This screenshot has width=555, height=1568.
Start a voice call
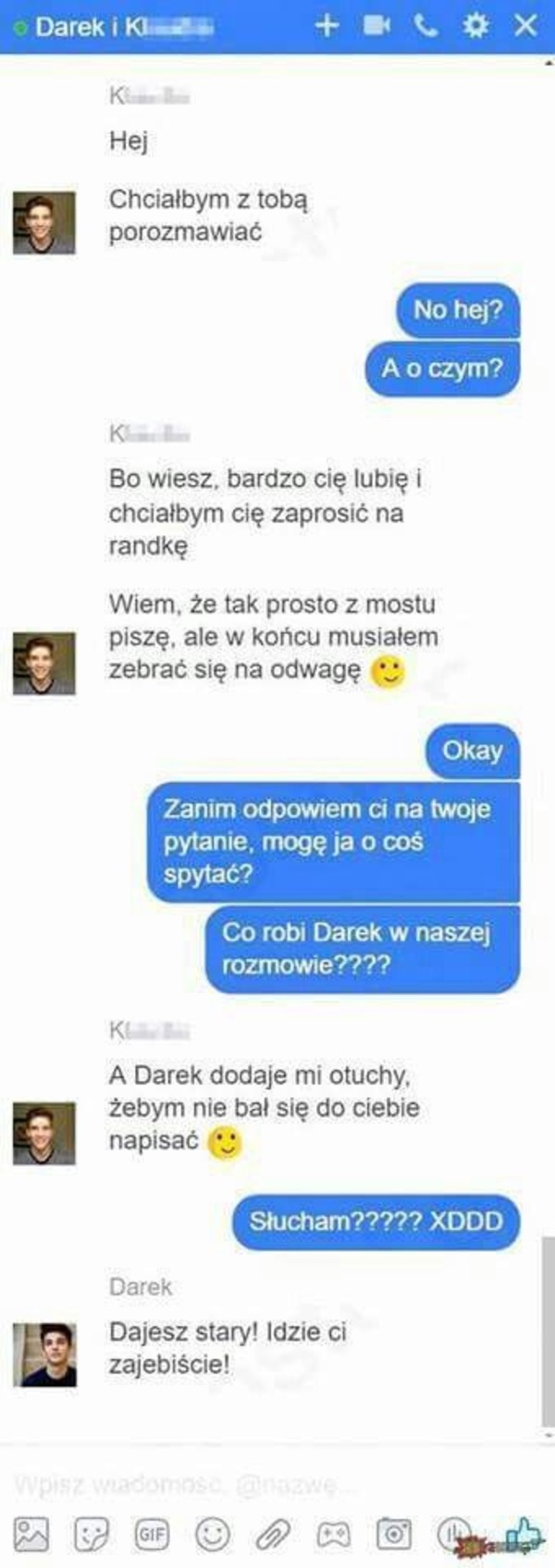point(425,26)
